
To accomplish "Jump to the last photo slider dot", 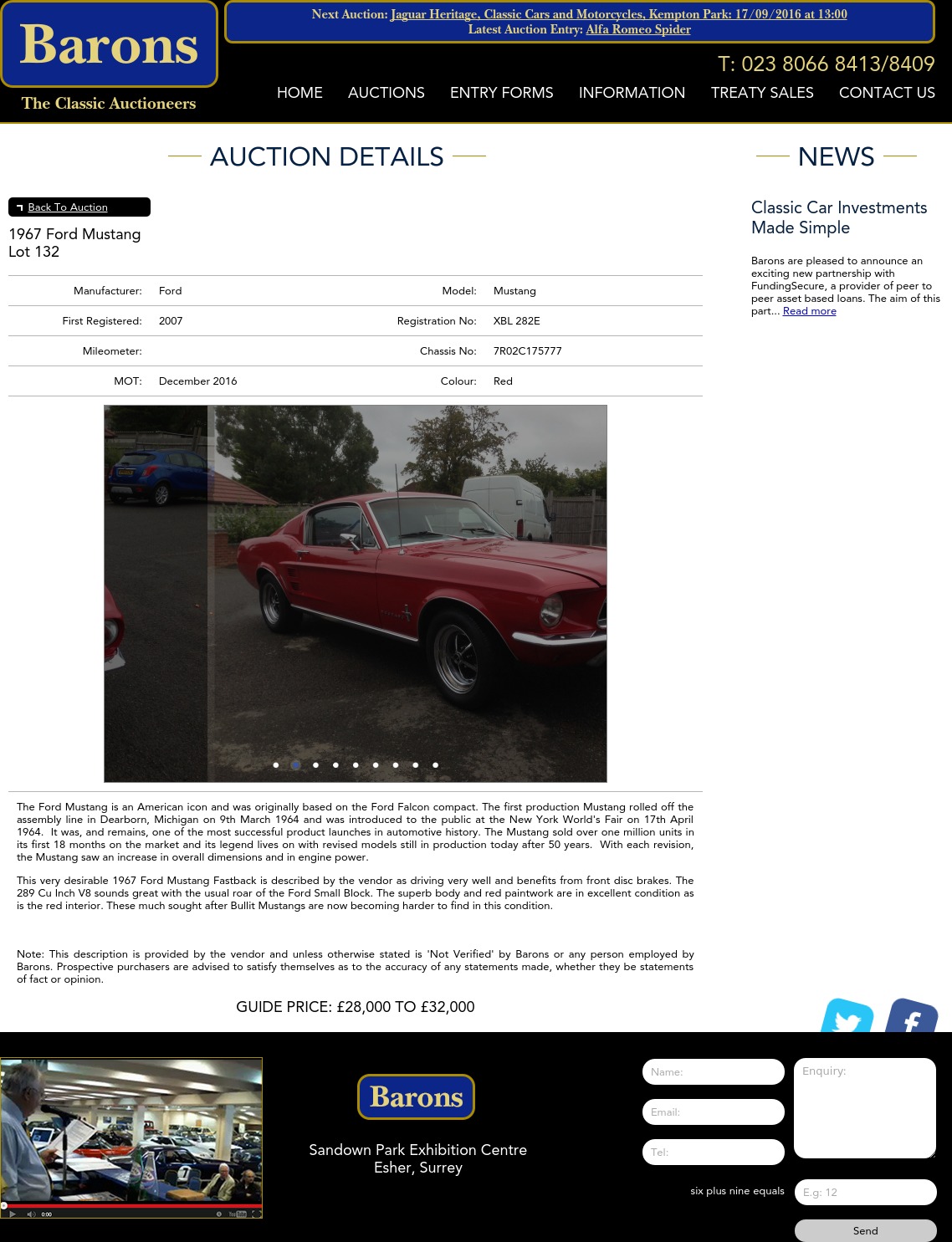I will click(435, 764).
